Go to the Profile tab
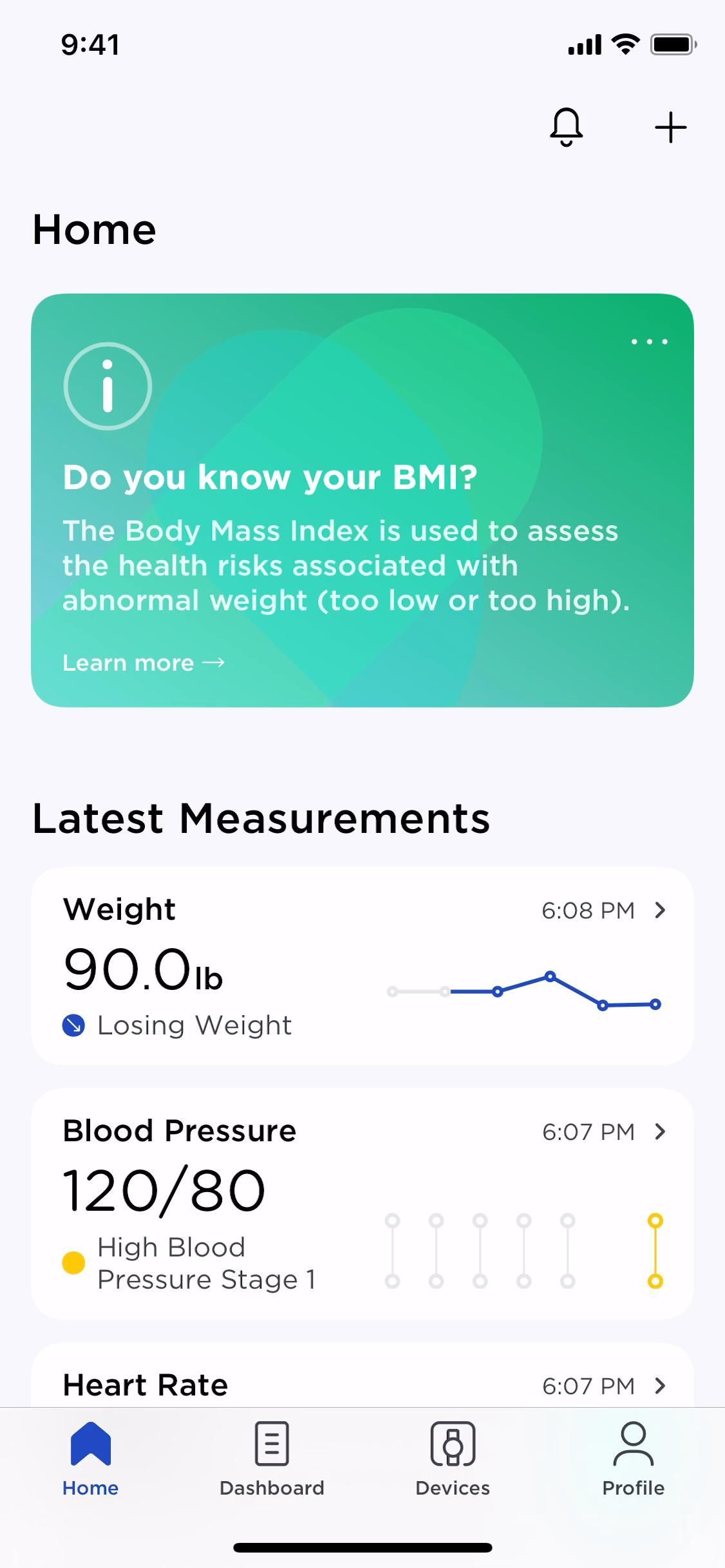The height and width of the screenshot is (1568, 725). pos(633,1460)
